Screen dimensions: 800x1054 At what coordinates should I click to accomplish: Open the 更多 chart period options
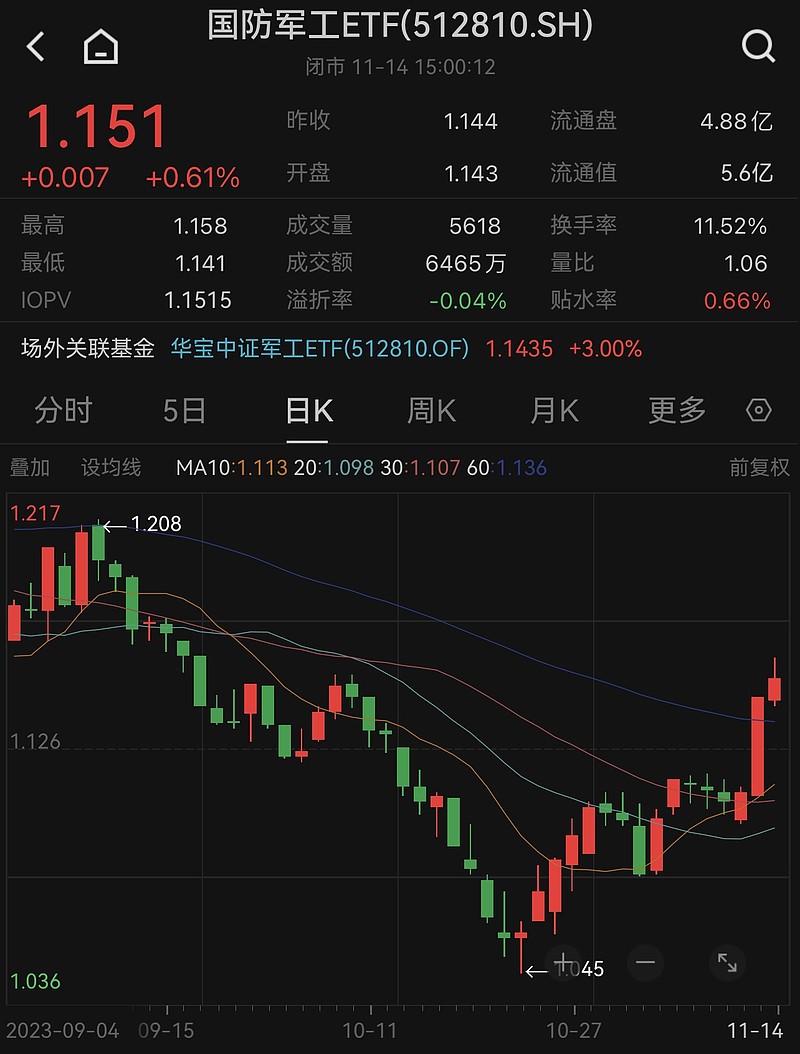pos(675,410)
